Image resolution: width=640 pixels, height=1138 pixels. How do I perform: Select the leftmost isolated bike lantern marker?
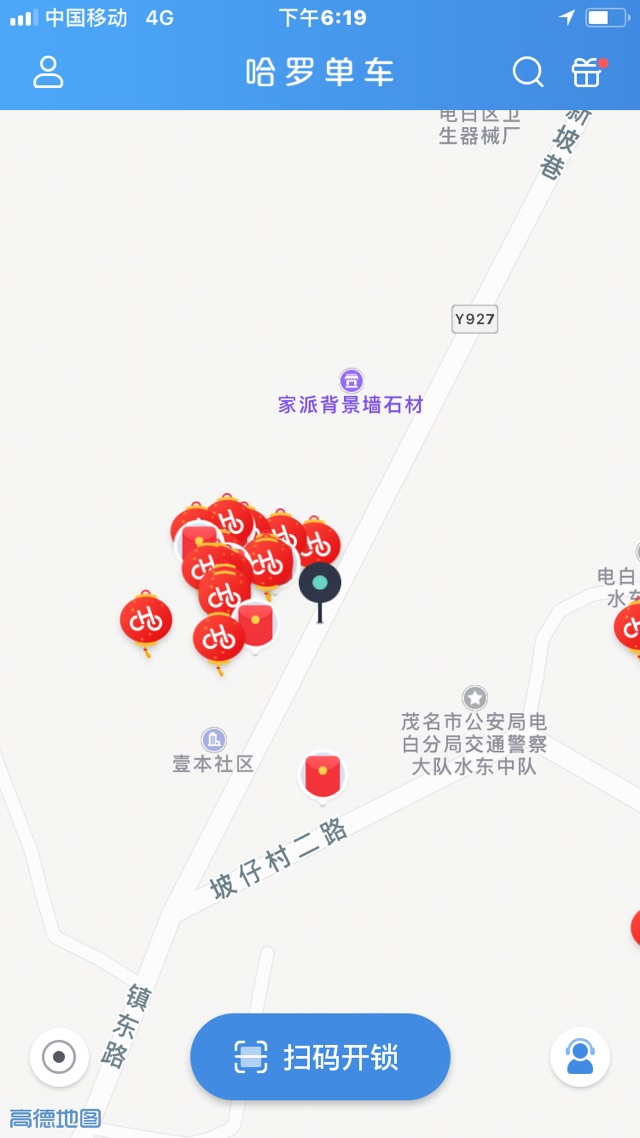146,620
